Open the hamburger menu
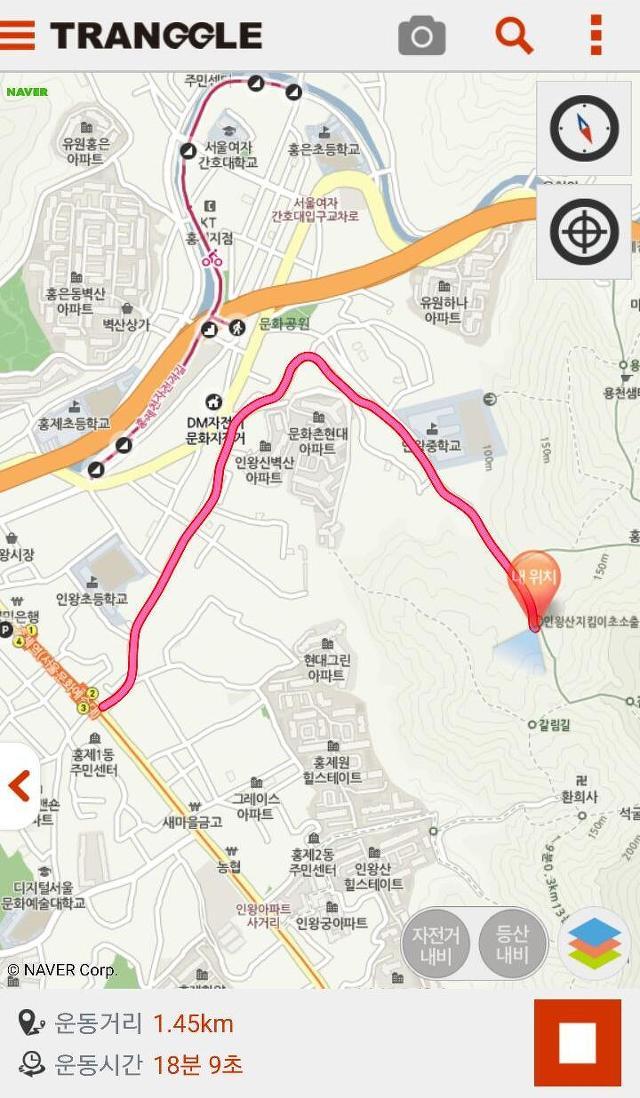The height and width of the screenshot is (1098, 640). tap(18, 35)
